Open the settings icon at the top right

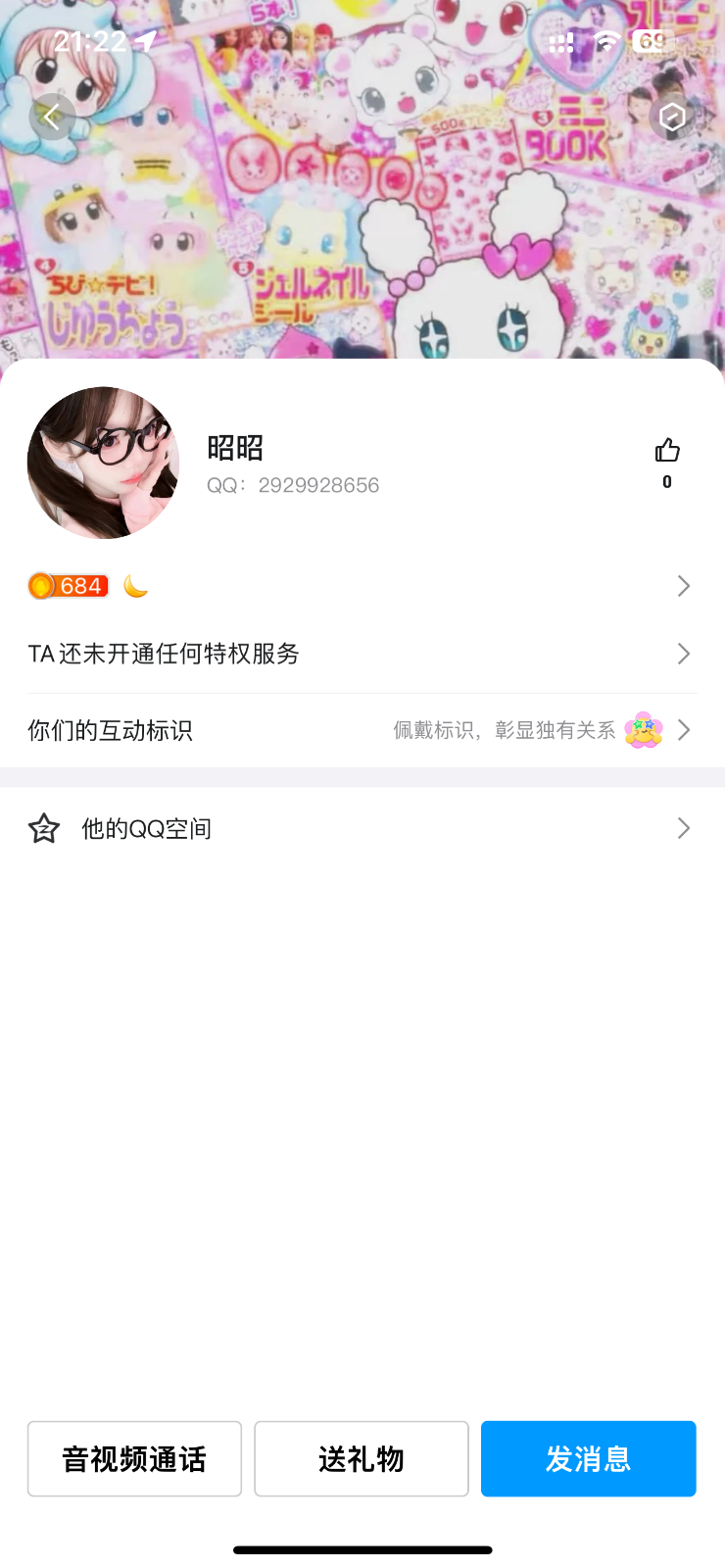coord(672,118)
